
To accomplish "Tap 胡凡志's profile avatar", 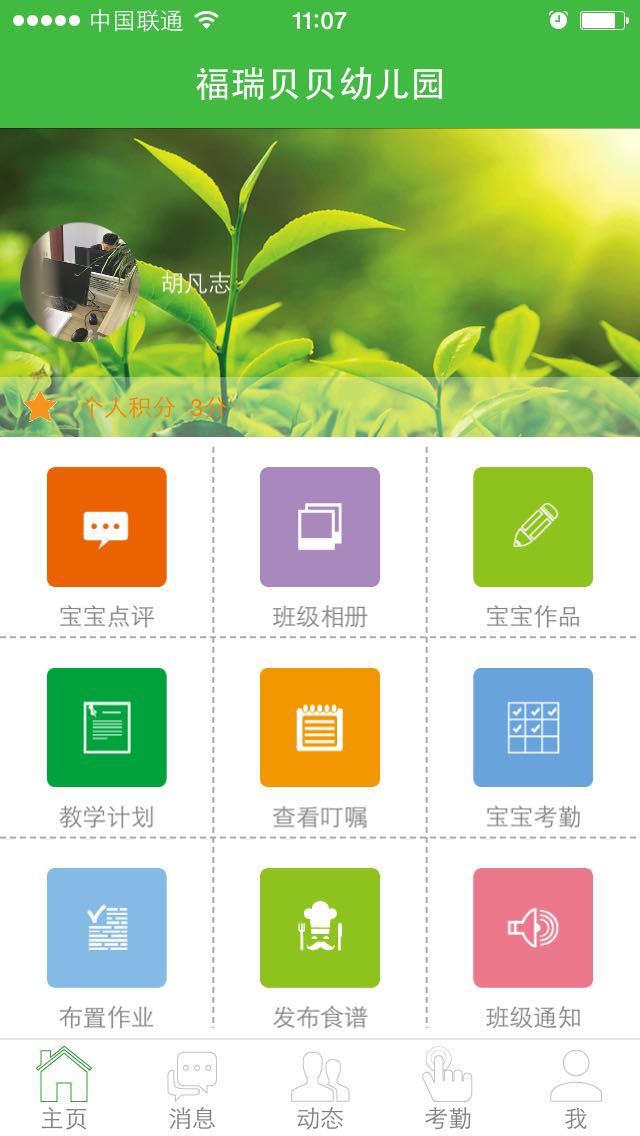I will tap(80, 282).
